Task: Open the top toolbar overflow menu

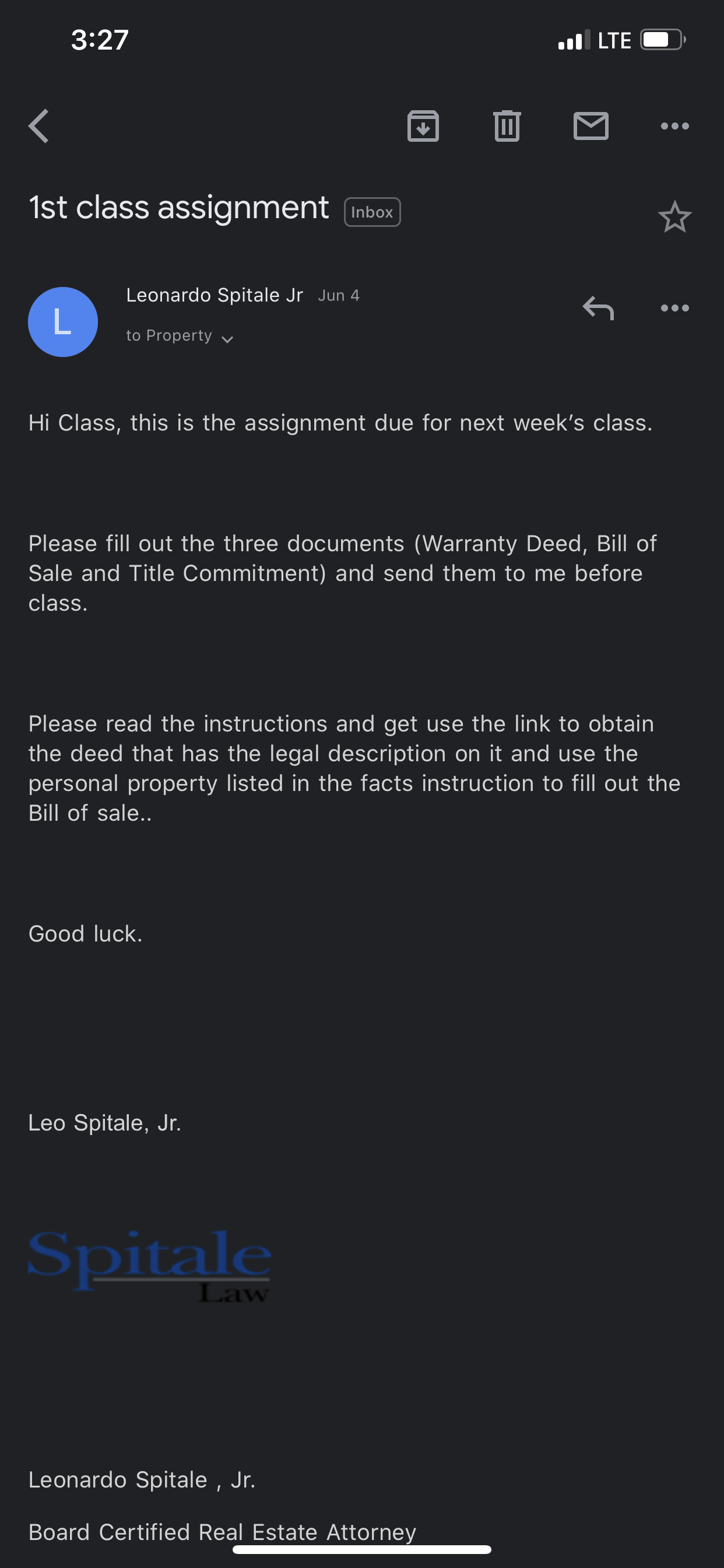Action: (x=674, y=126)
